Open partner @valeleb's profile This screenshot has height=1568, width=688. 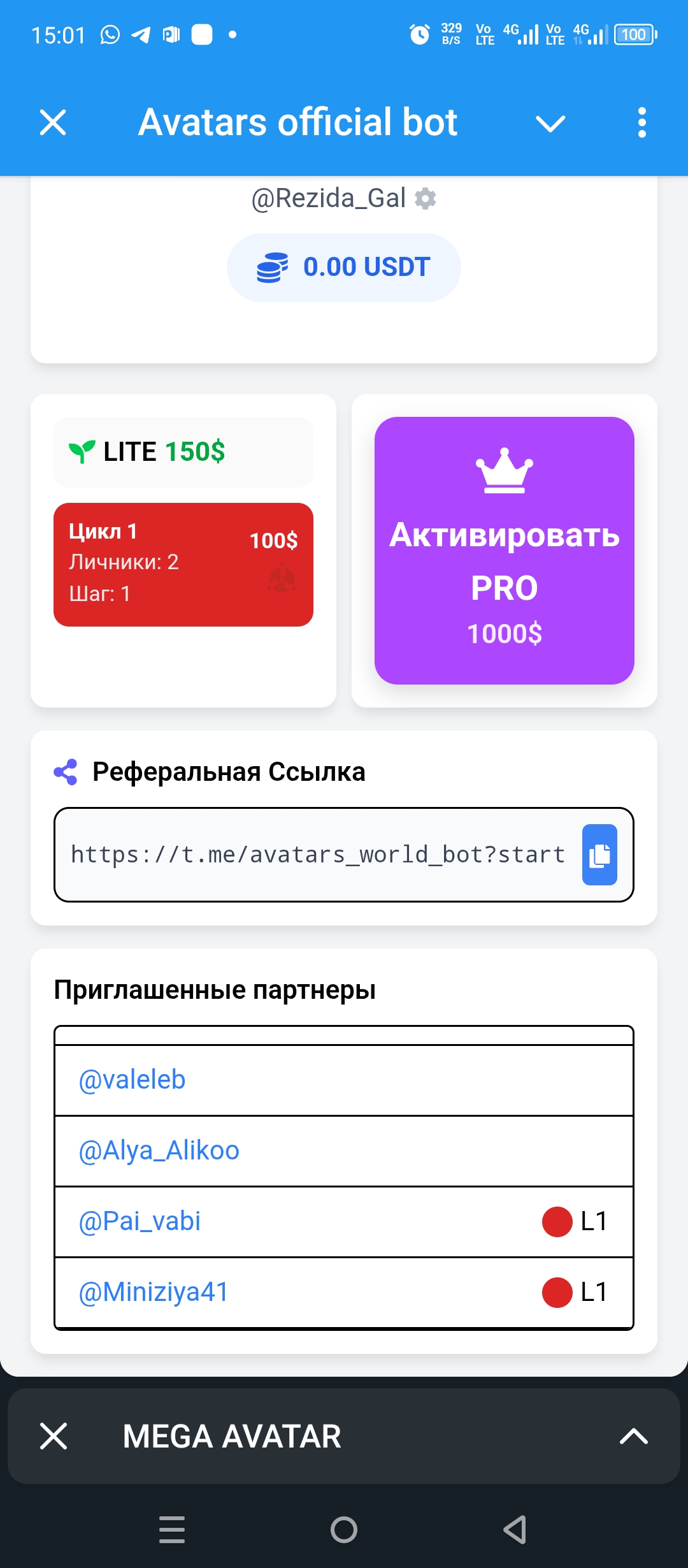coord(132,1080)
